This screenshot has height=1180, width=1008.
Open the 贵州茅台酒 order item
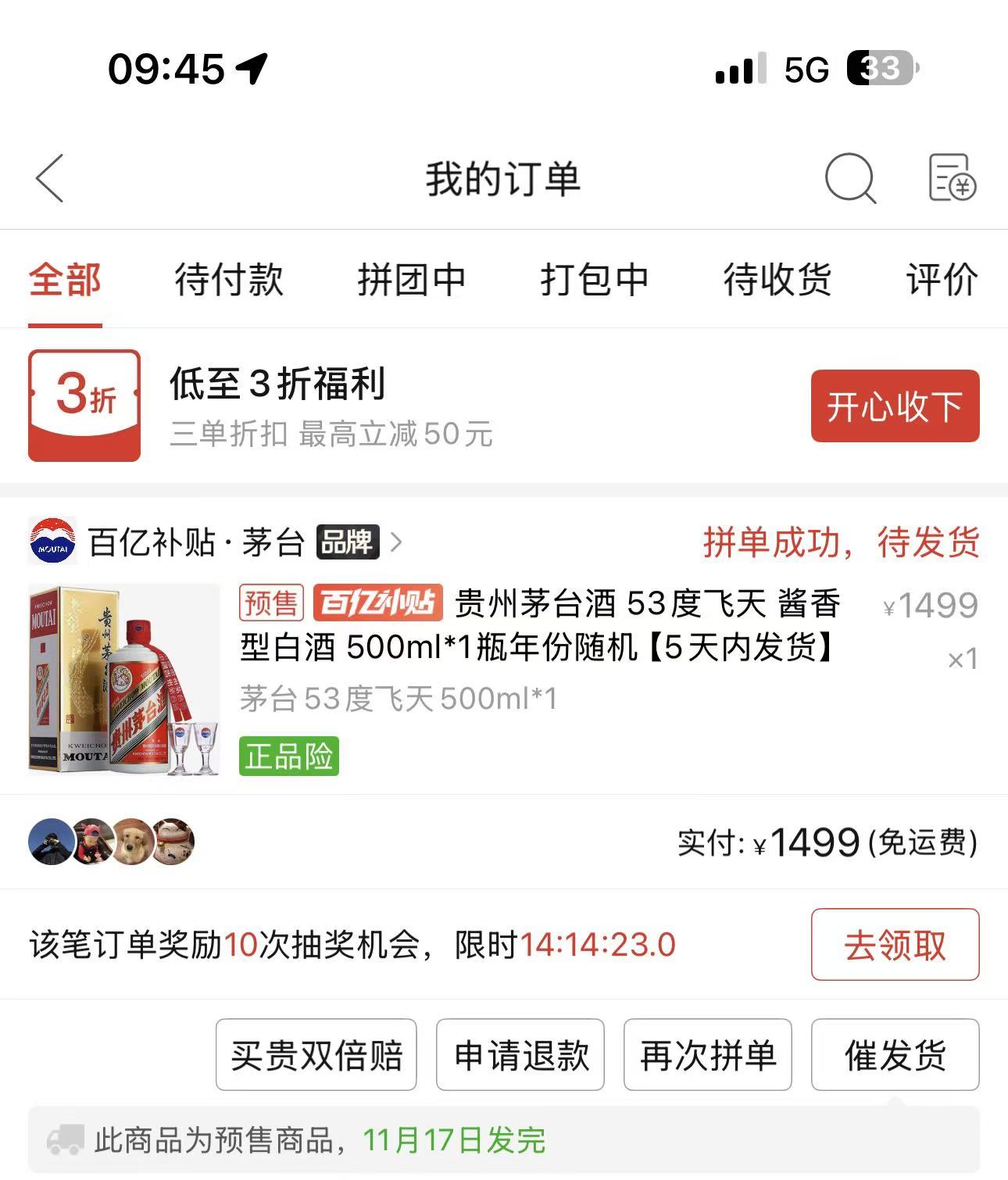[539, 625]
